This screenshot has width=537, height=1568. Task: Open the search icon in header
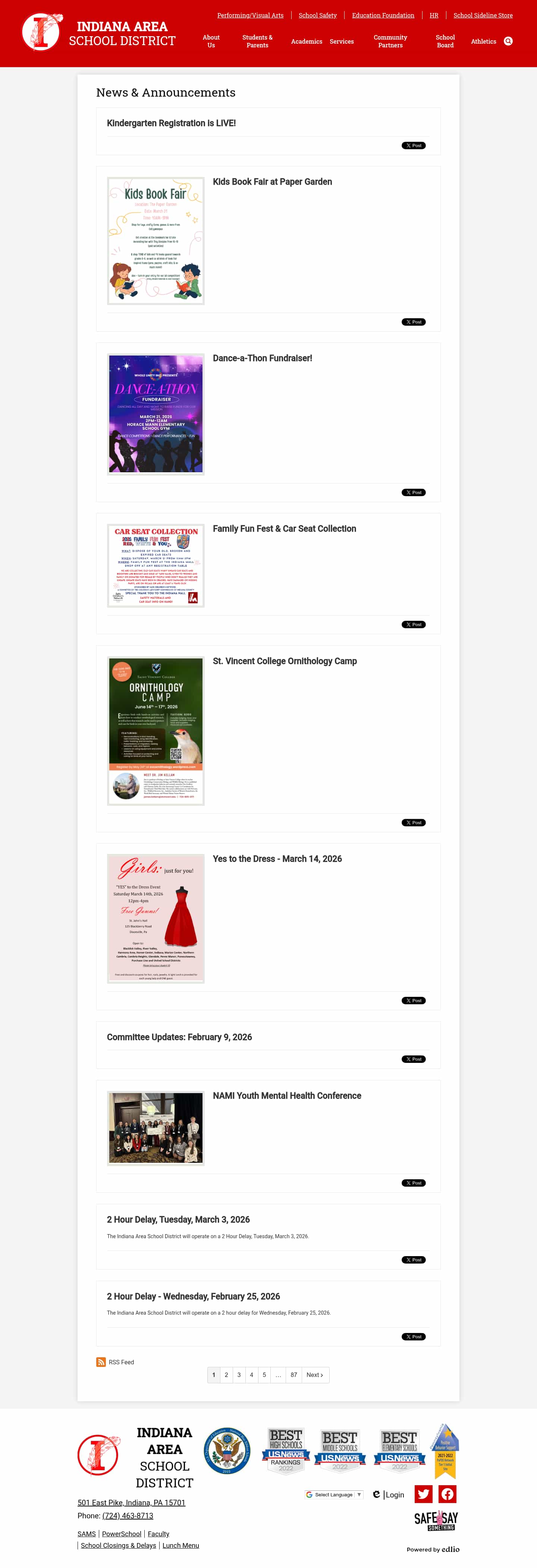[x=508, y=41]
